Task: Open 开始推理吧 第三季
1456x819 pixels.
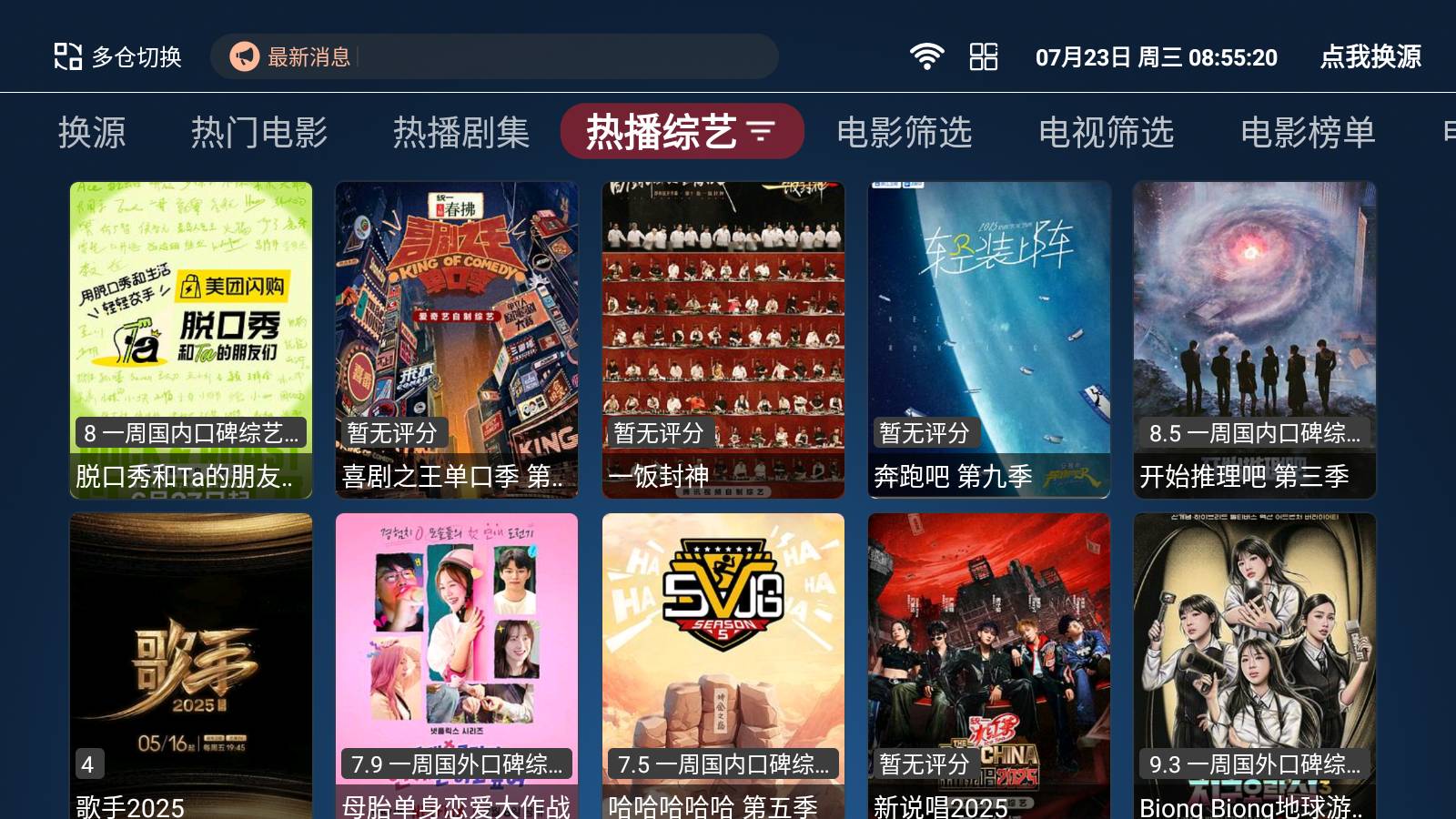Action: [1255, 339]
